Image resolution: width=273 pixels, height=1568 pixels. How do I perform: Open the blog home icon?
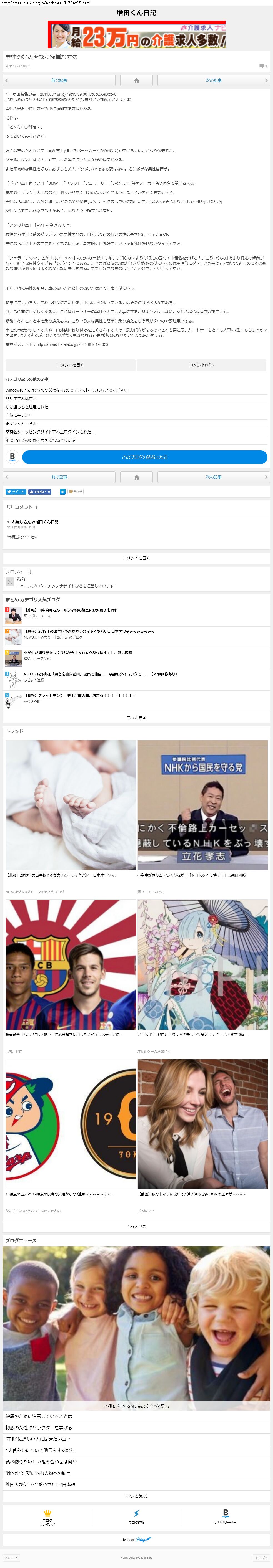137,80
